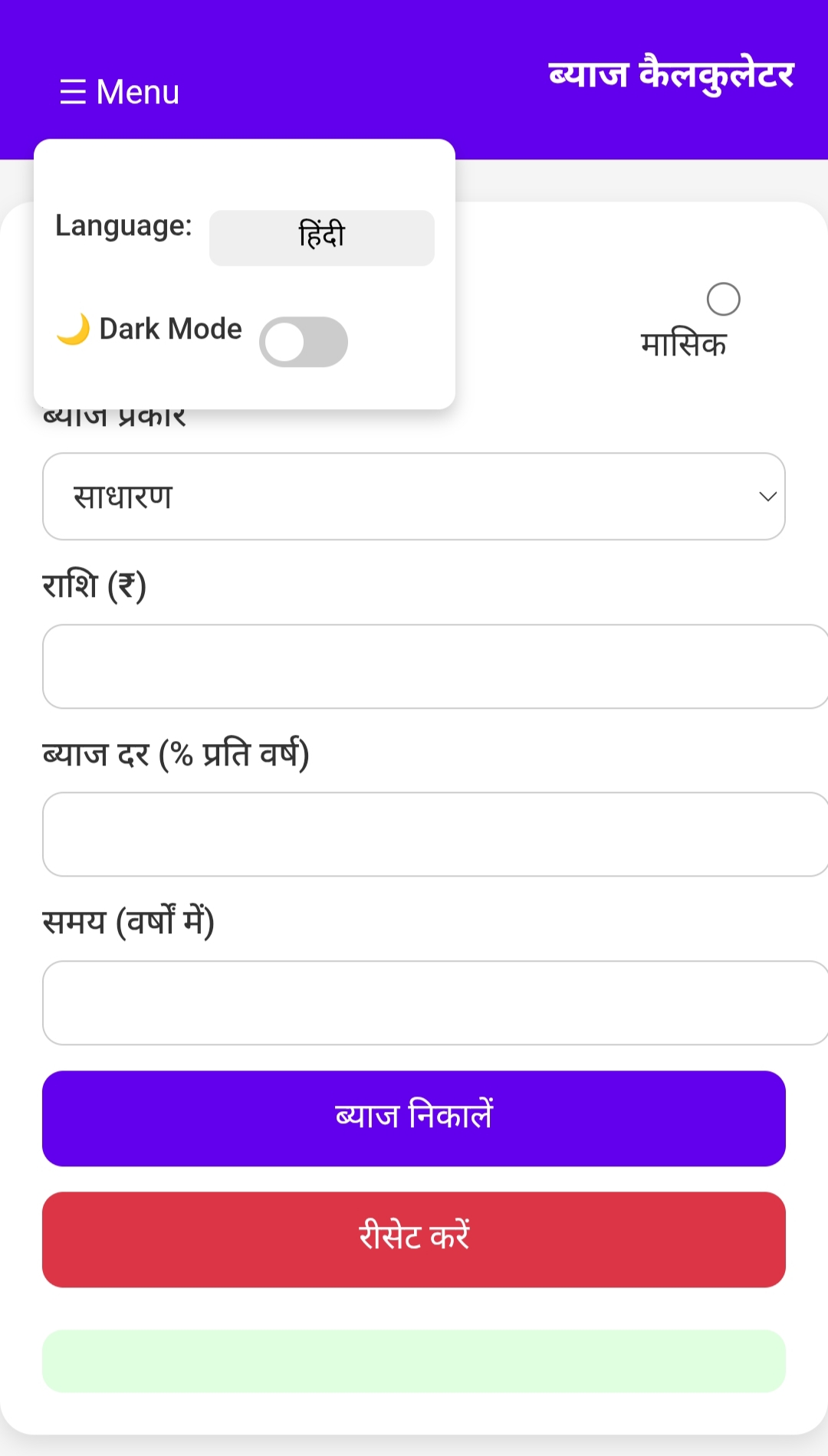This screenshot has height=1456, width=828.
Task: Toggle the Dark Mode switch on
Action: 304,342
